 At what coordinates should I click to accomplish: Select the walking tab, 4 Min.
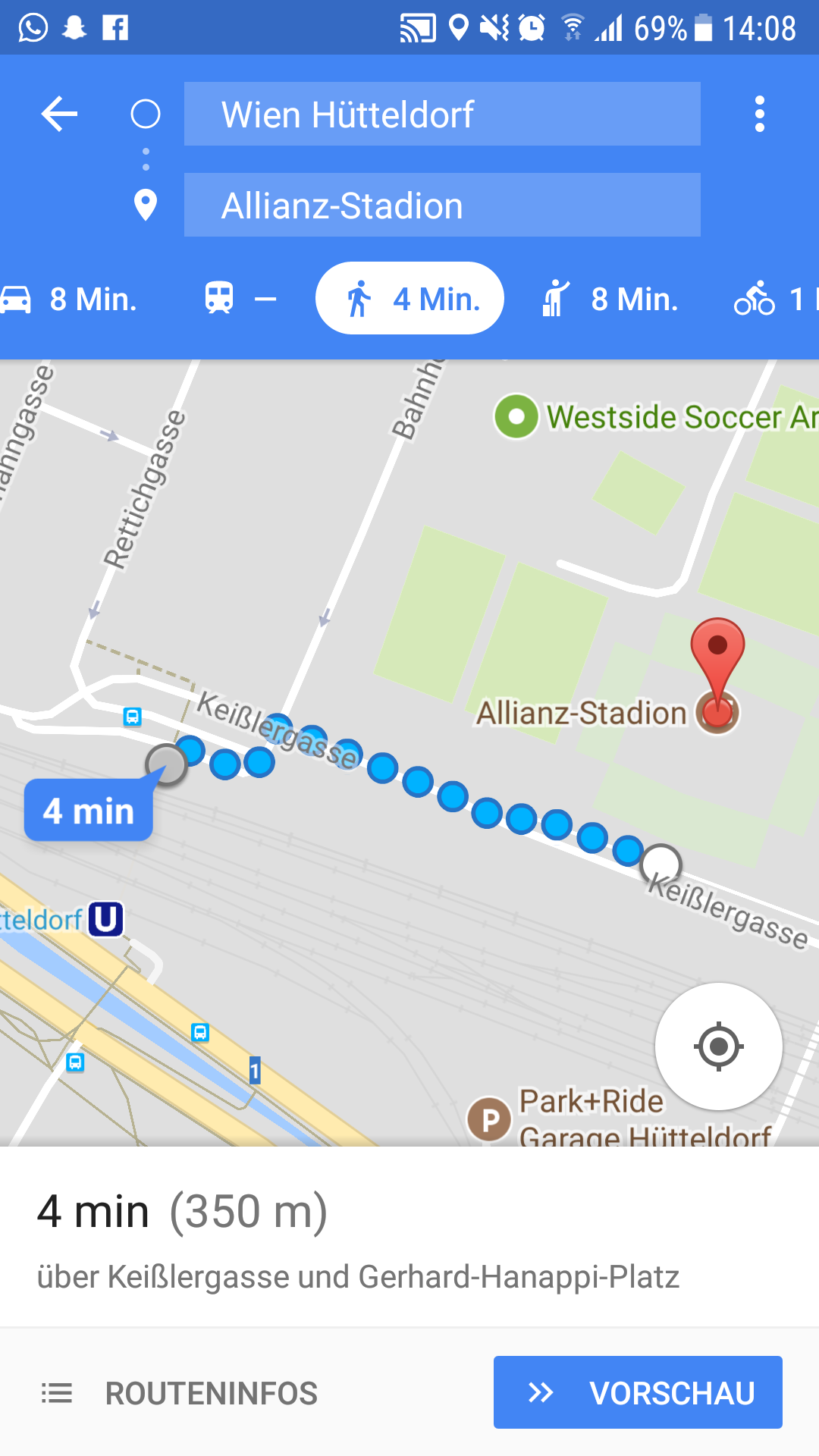(409, 298)
